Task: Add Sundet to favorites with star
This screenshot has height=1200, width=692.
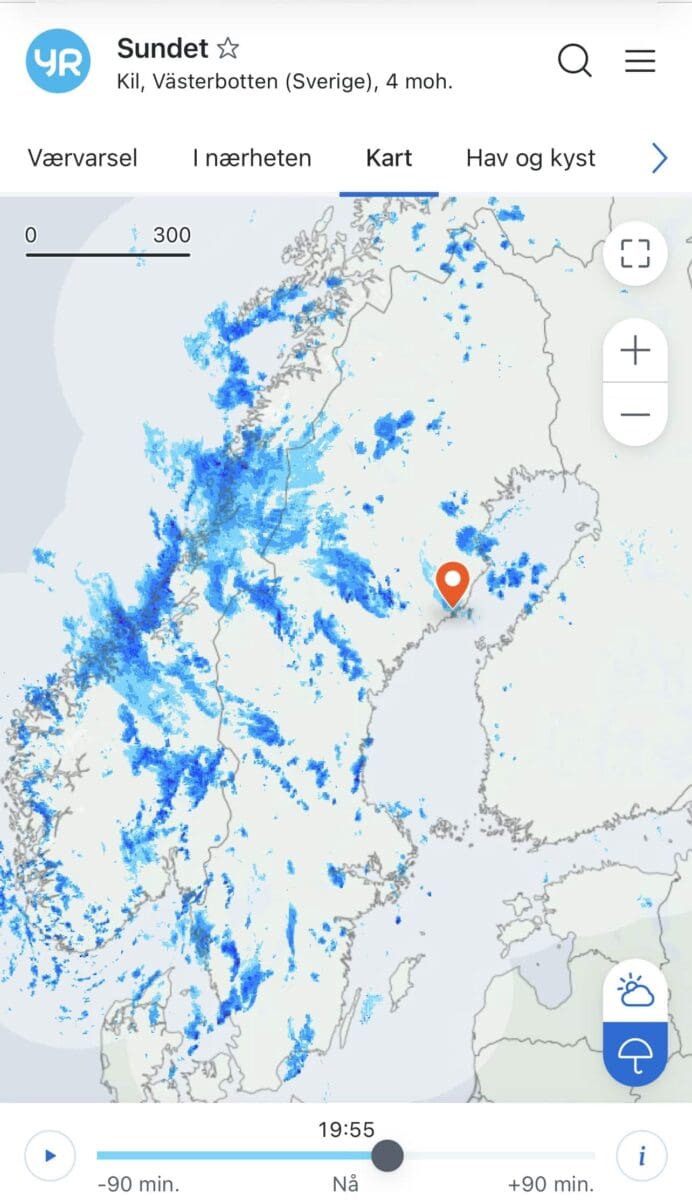Action: [228, 48]
